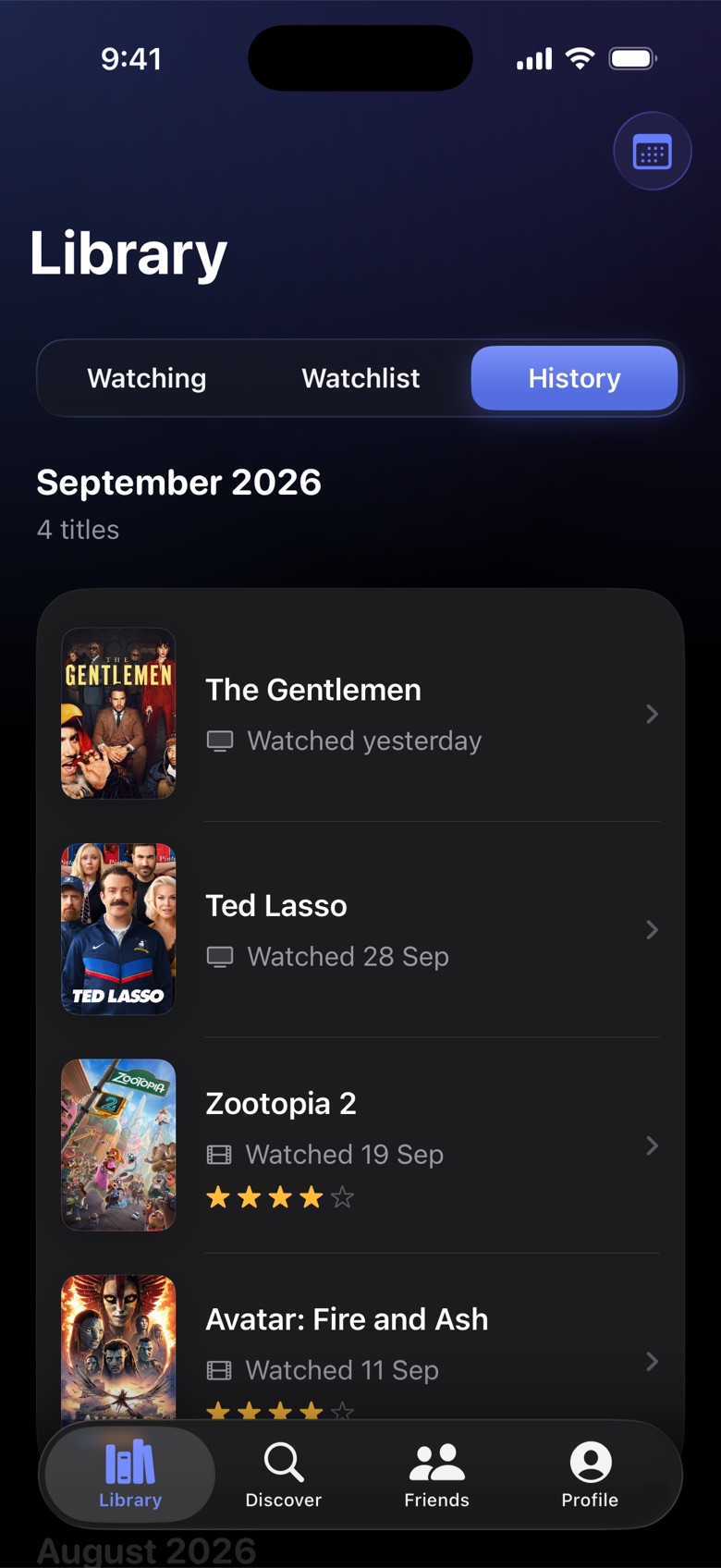Select the History segment
721x1568 pixels.
[574, 378]
